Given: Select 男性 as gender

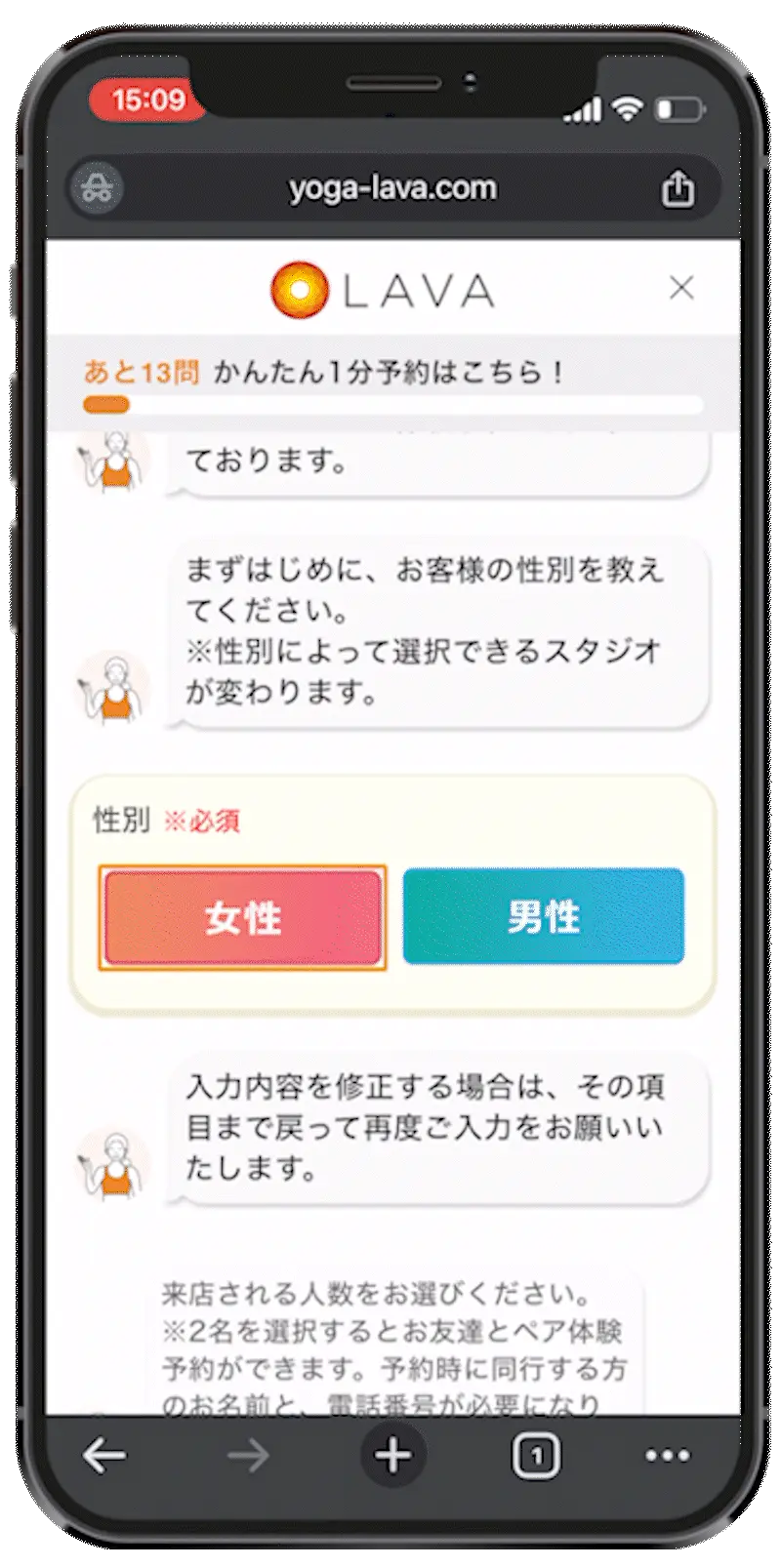Looking at the screenshot, I should pyautogui.click(x=543, y=916).
